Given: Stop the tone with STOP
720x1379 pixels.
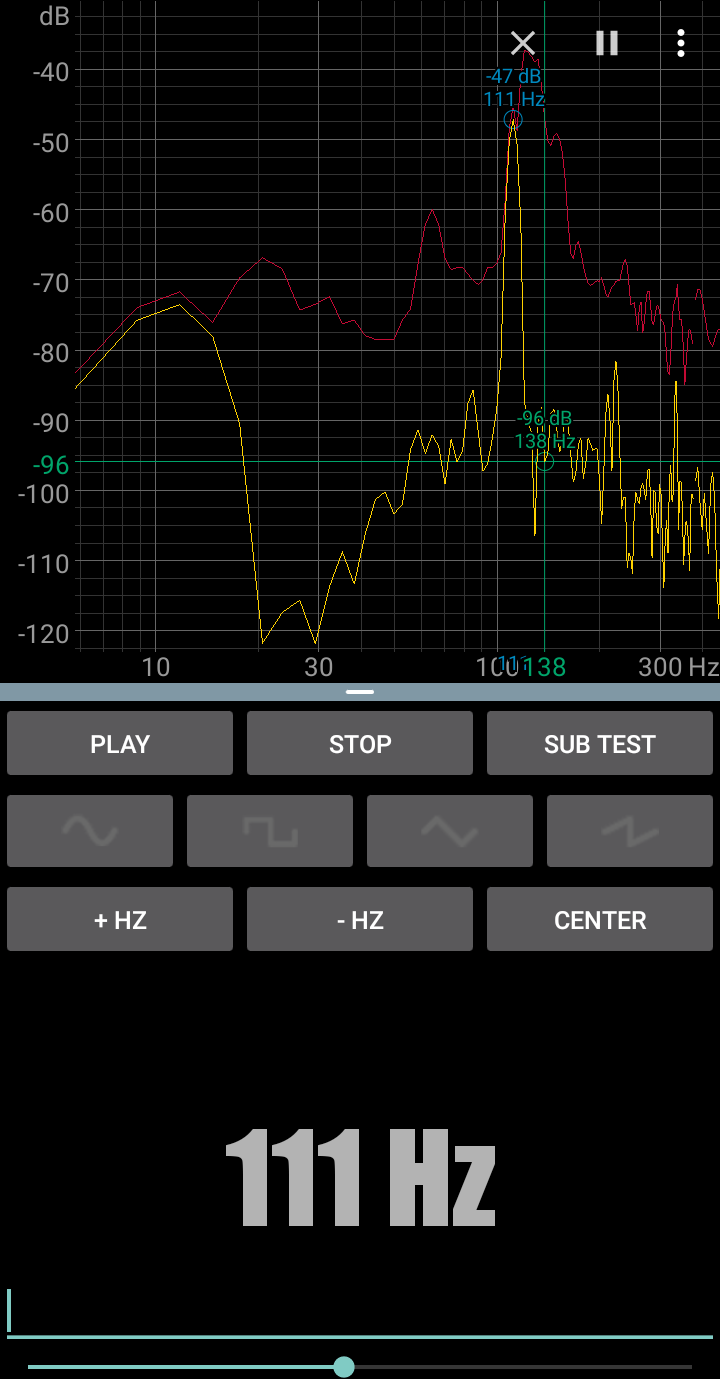Looking at the screenshot, I should (x=360, y=744).
